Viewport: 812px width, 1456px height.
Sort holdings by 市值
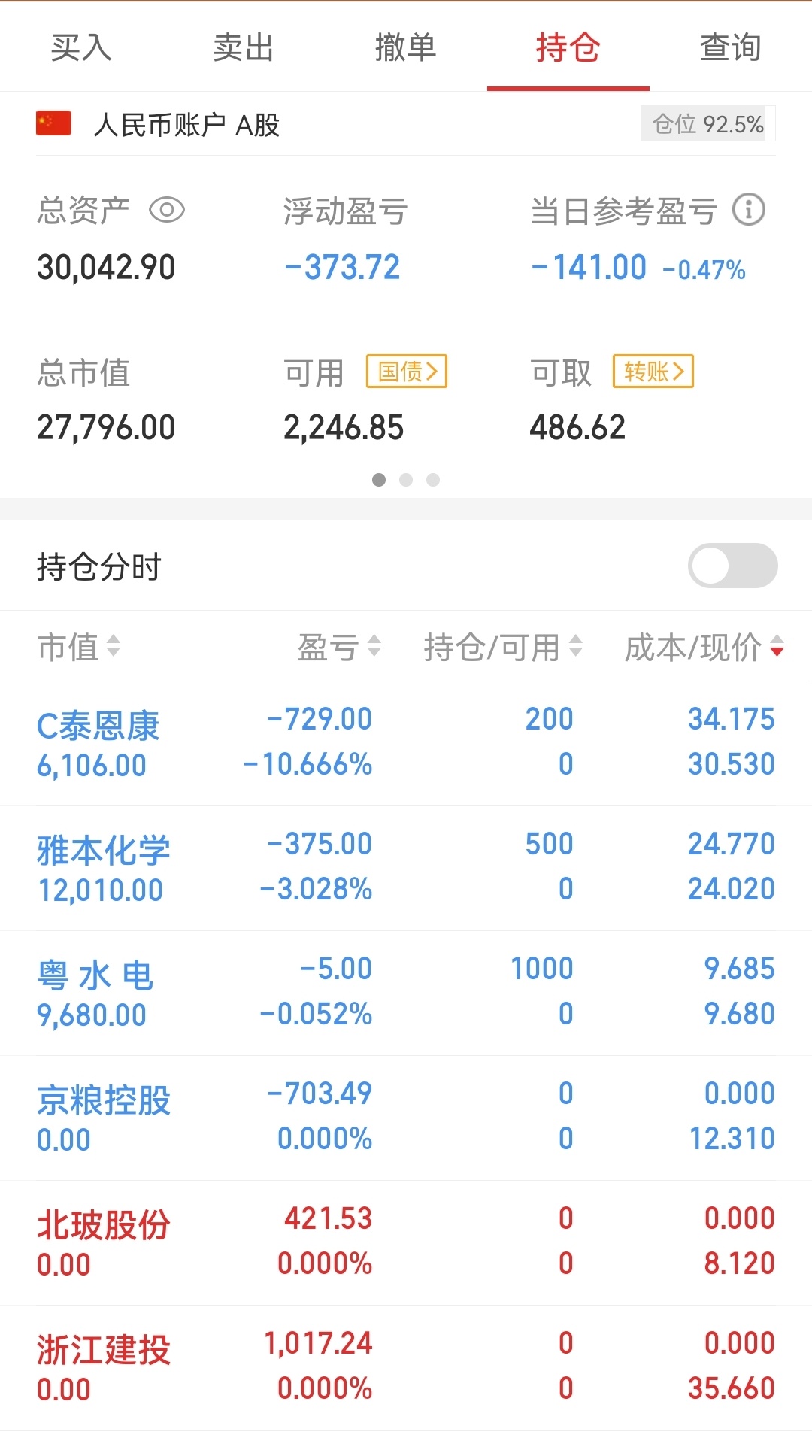[79, 647]
